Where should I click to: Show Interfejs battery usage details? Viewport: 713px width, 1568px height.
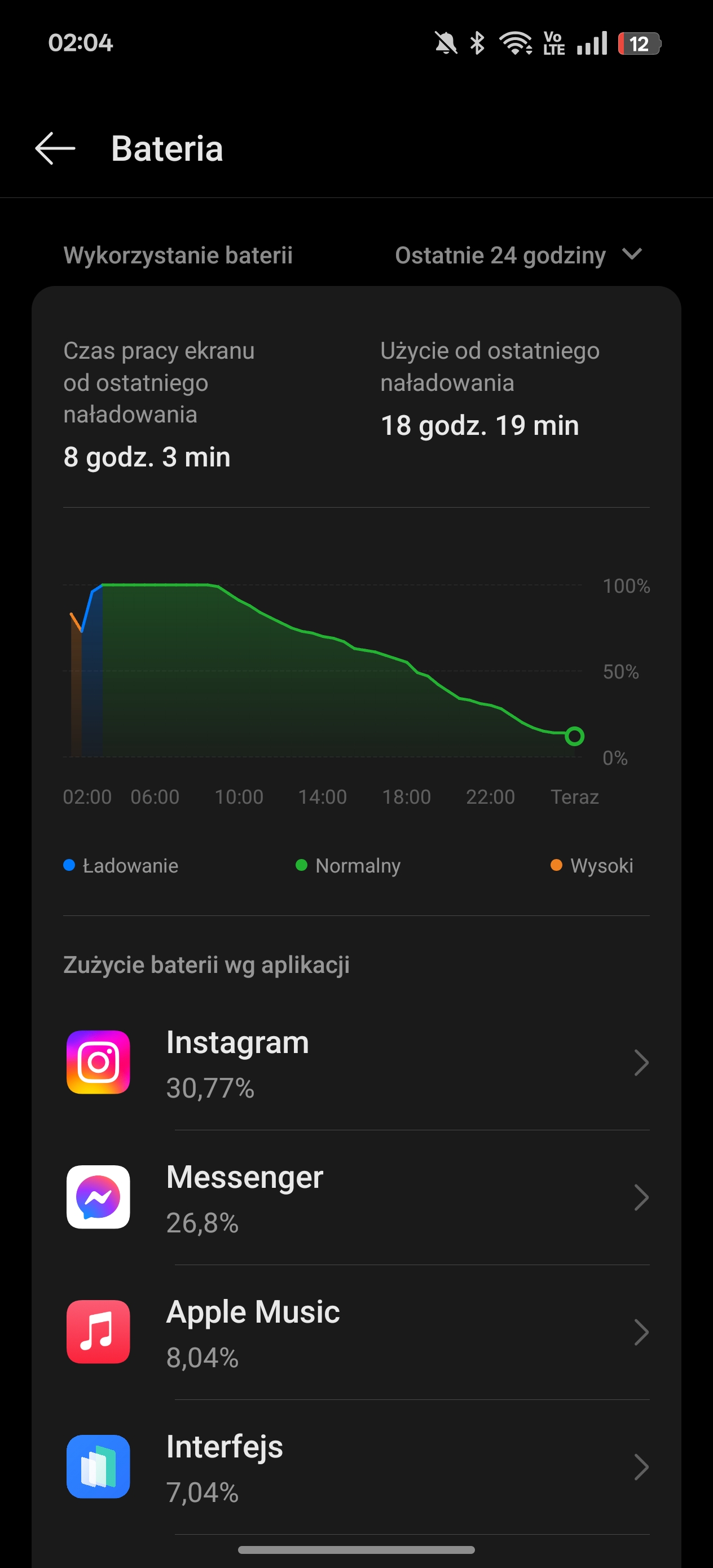tap(356, 1467)
